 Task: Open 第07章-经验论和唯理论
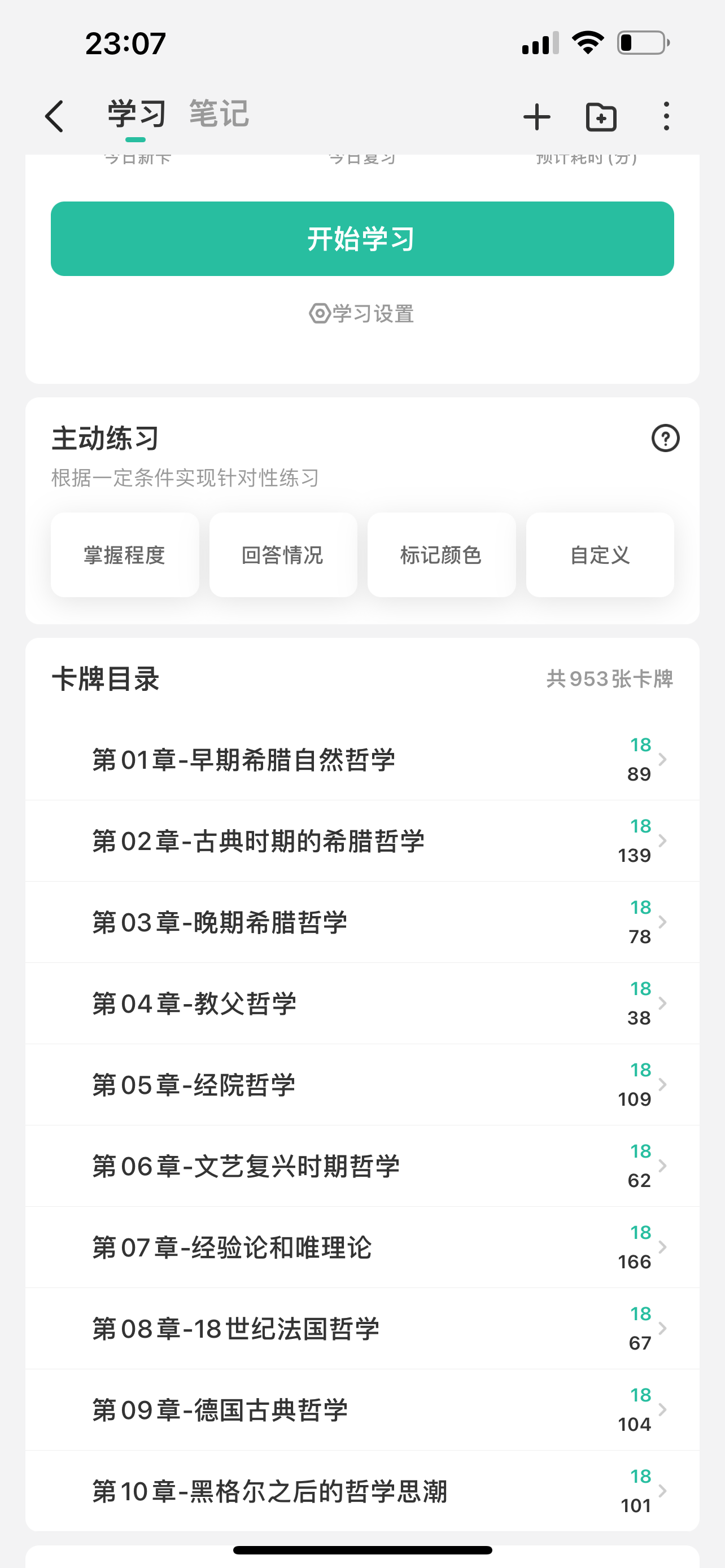(362, 1247)
